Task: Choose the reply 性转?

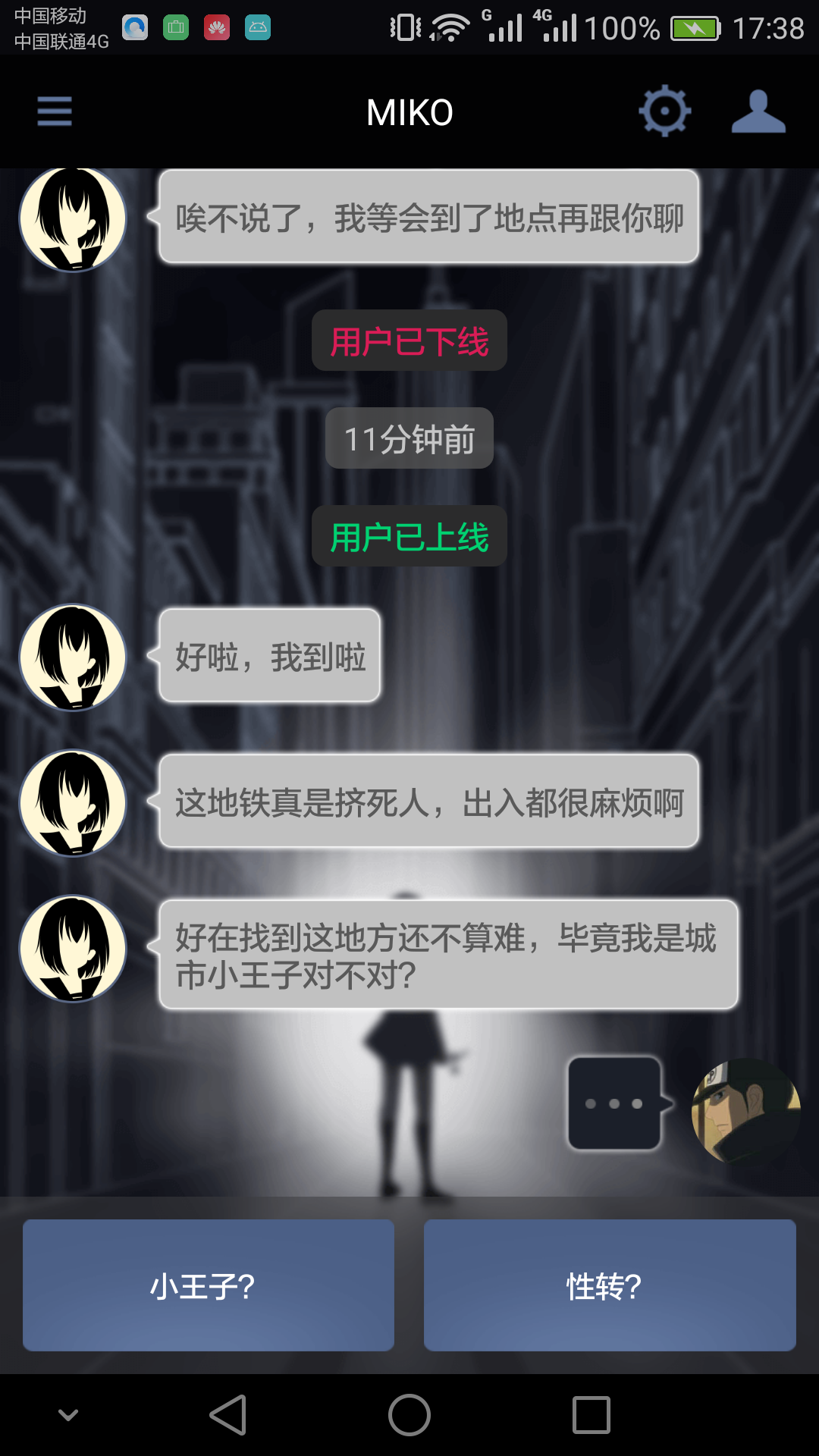Action: 610,1285
